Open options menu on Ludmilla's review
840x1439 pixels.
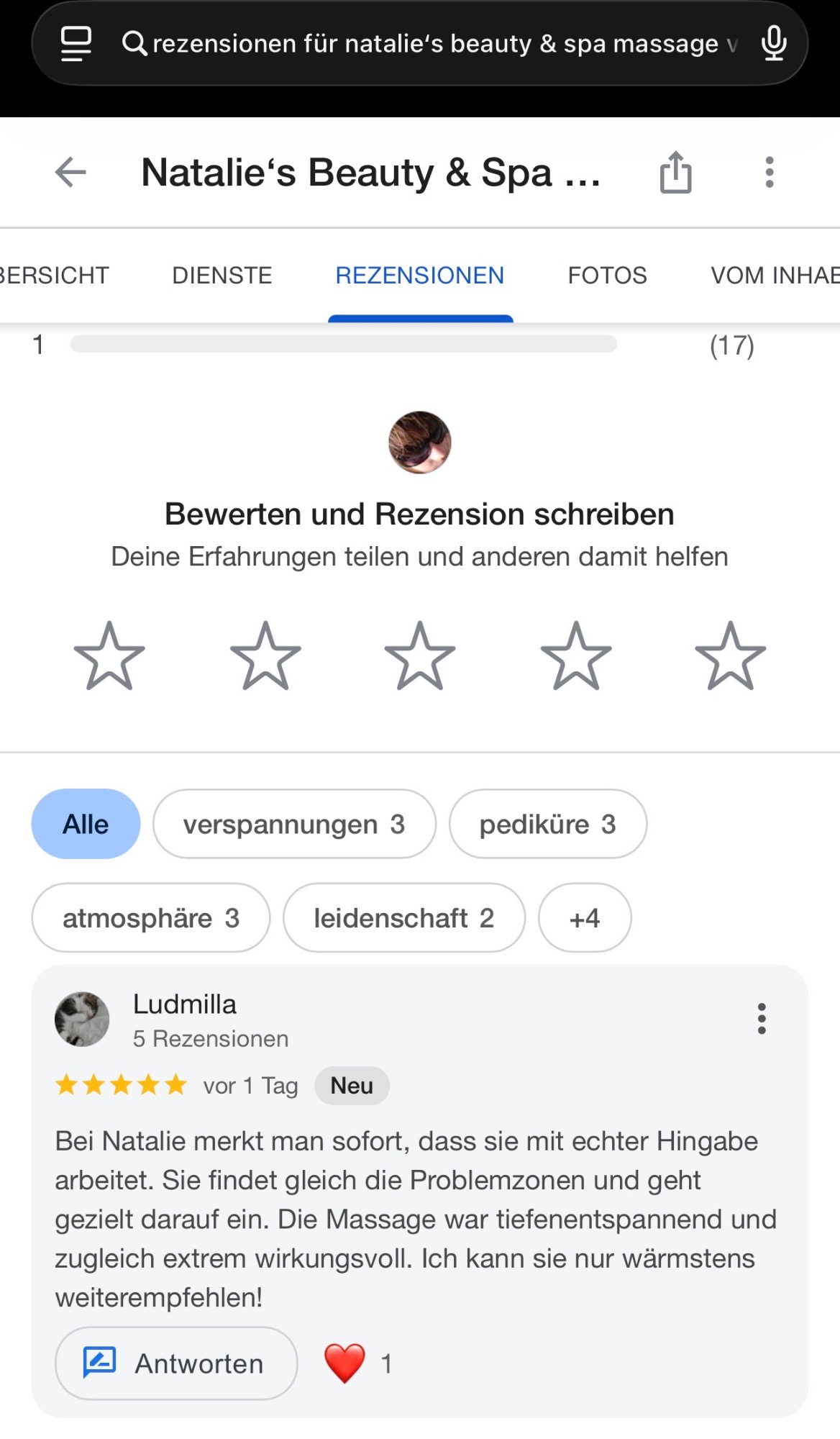762,1019
